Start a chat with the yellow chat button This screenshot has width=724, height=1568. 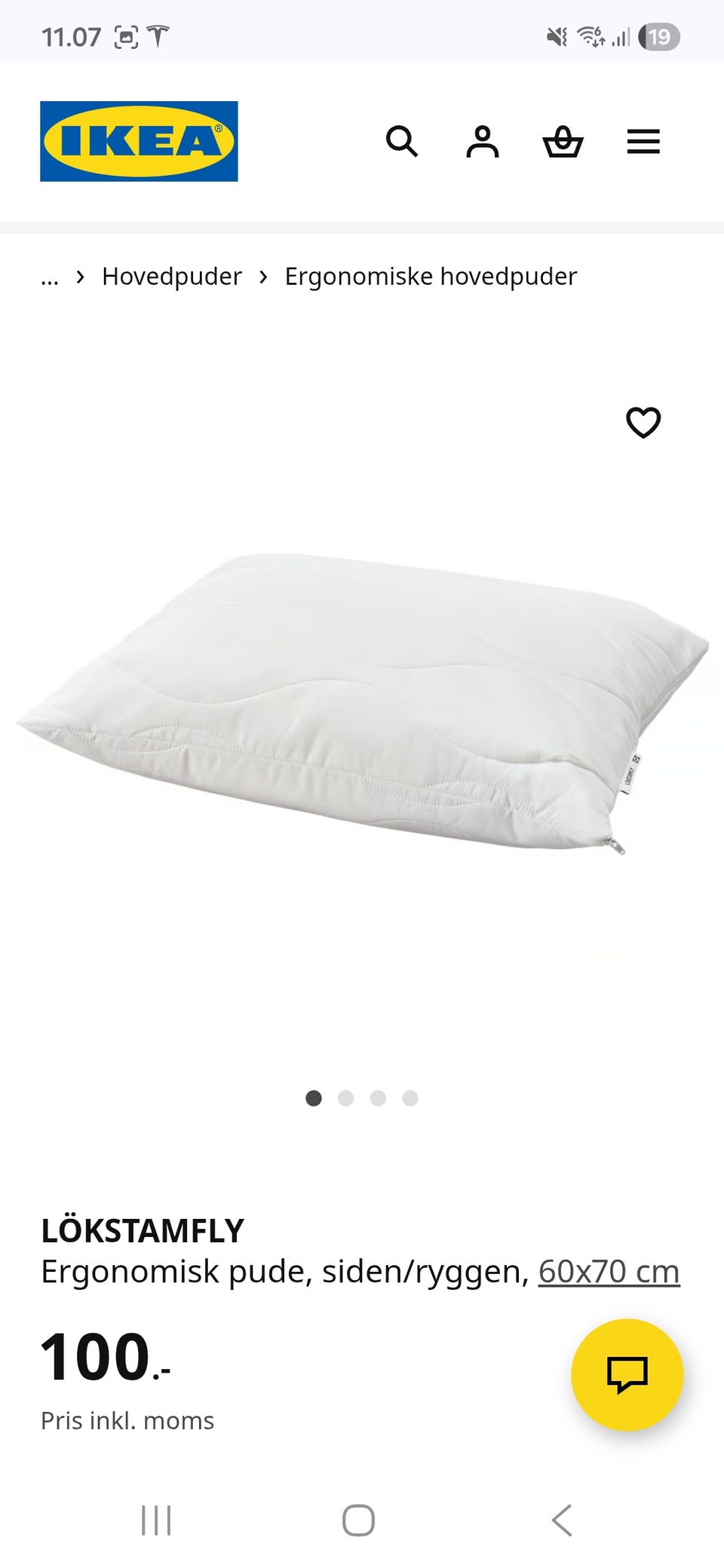pos(627,1374)
